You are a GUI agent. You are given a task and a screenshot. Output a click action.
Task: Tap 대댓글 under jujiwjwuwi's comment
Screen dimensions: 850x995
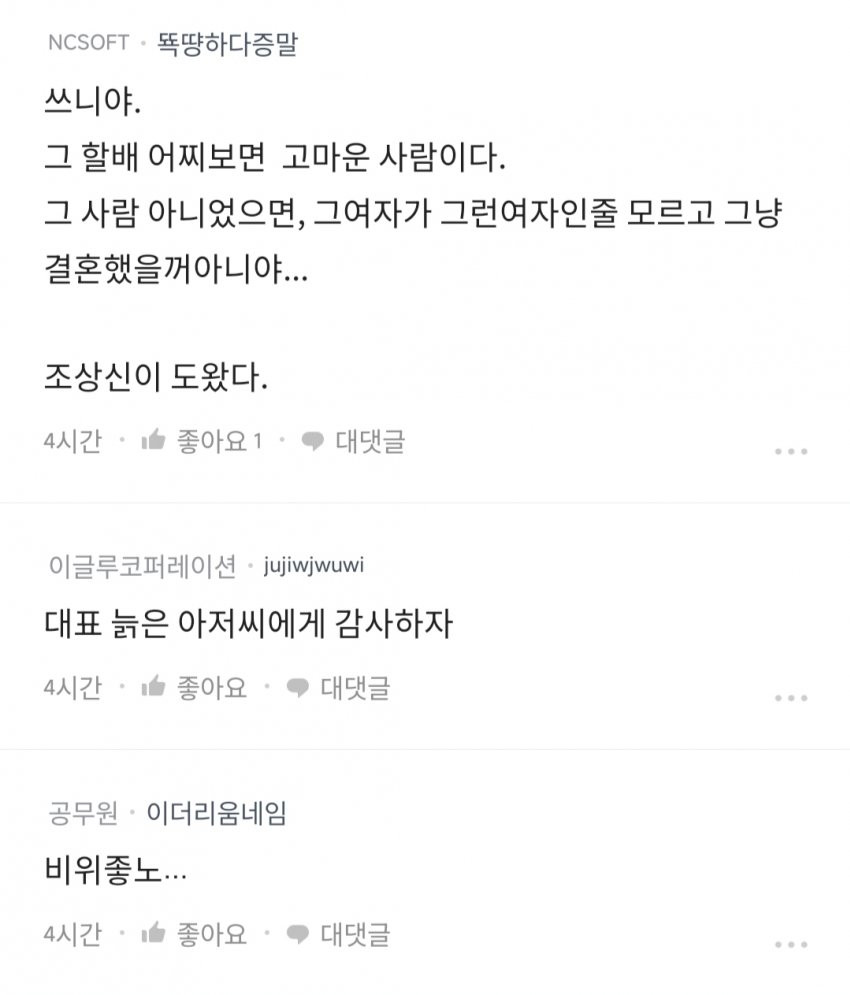click(x=339, y=688)
